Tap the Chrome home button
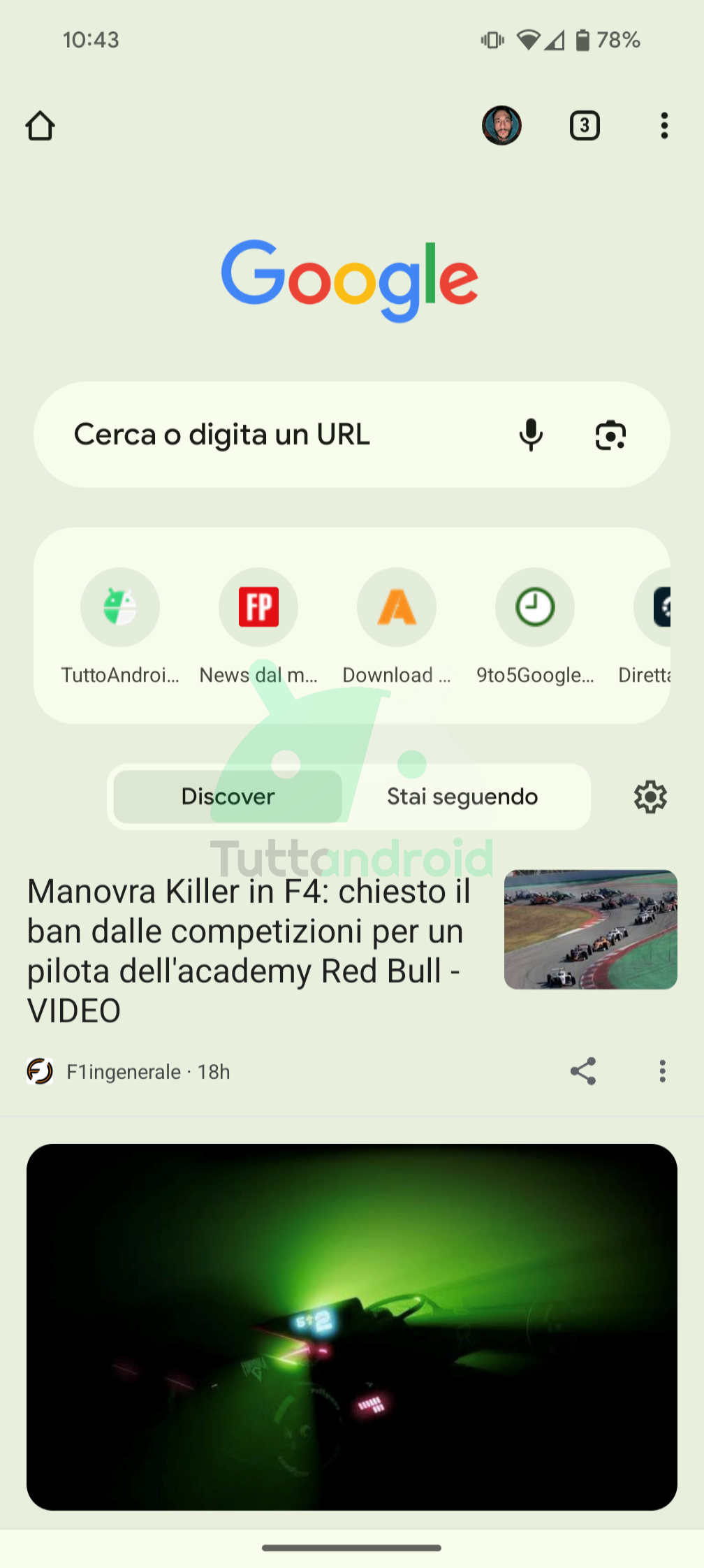This screenshot has width=704, height=1568. (40, 126)
